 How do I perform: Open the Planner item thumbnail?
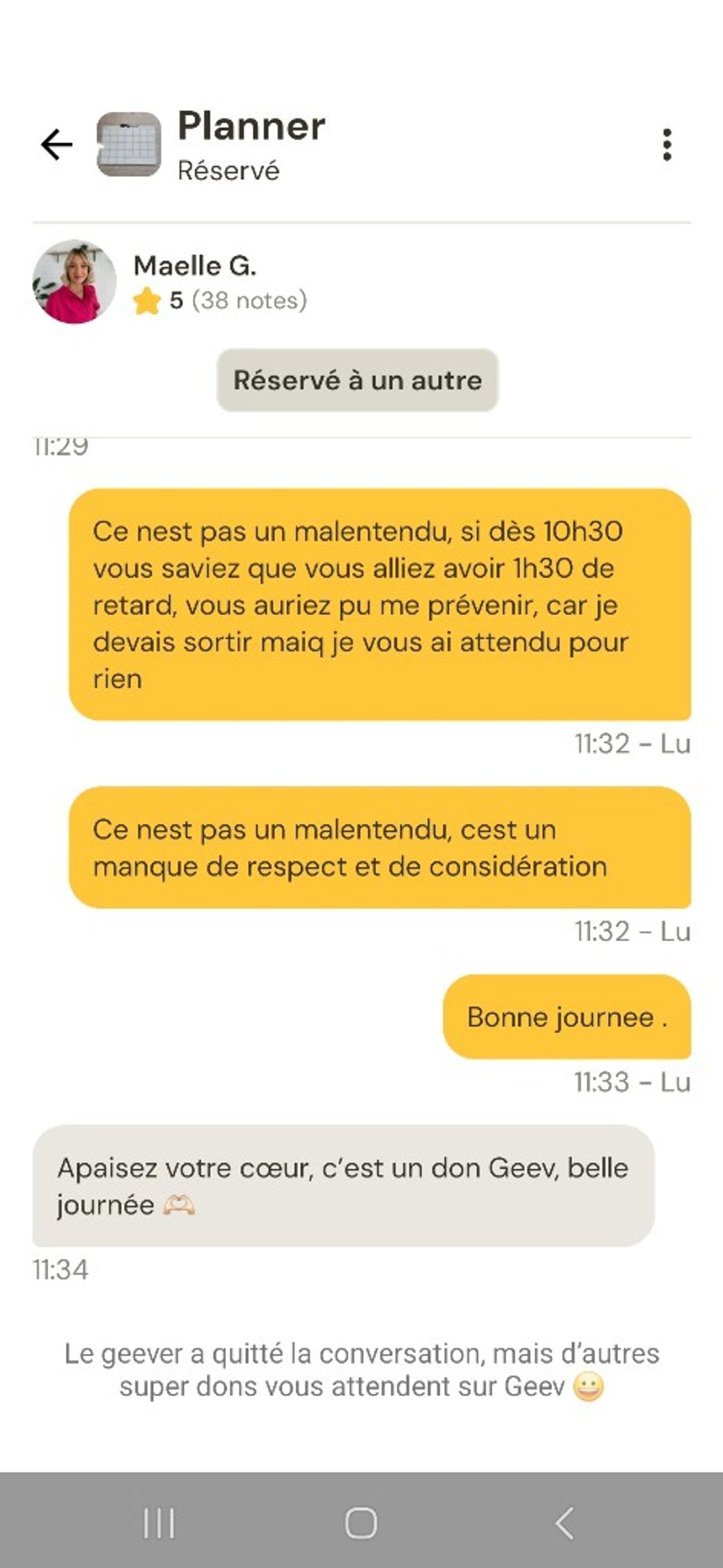[129, 145]
